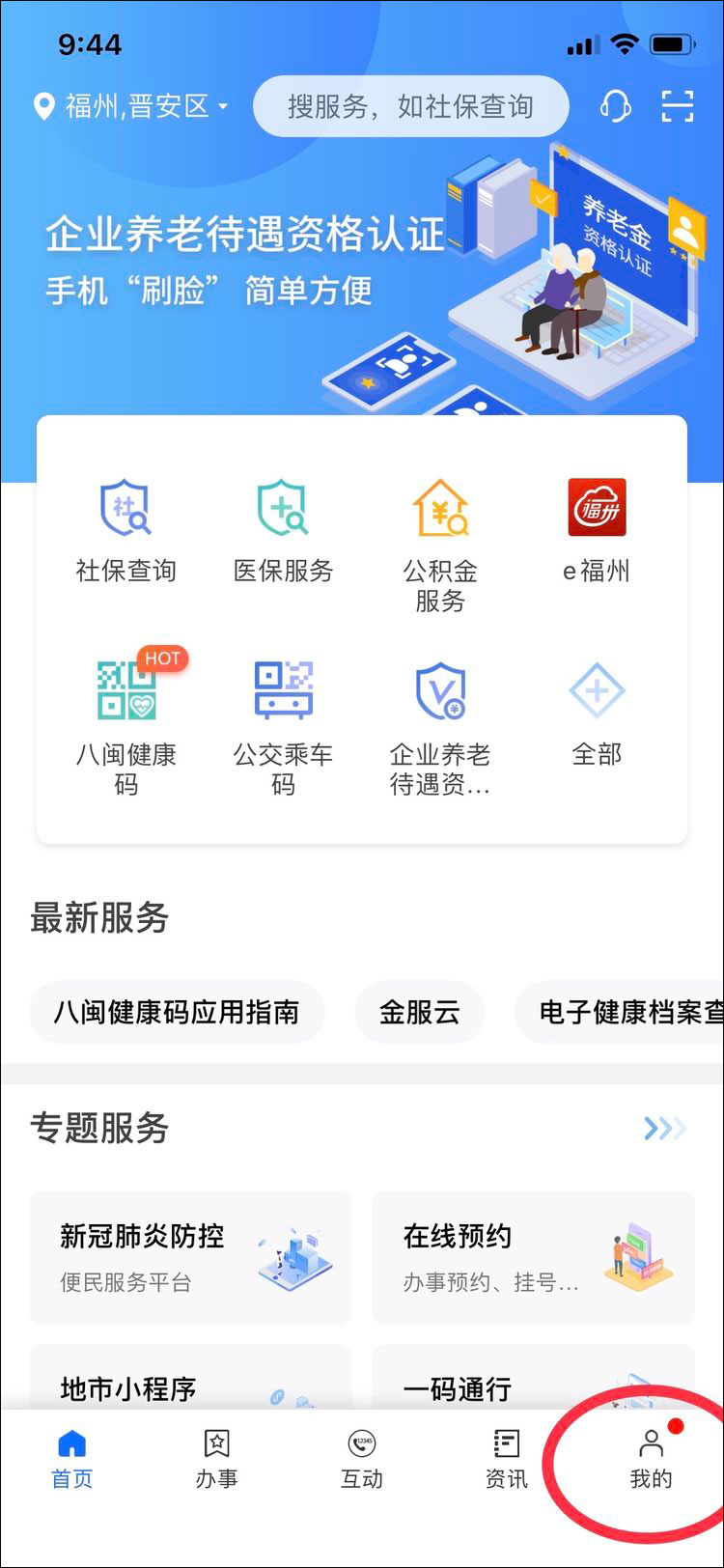Open the 在线预约 booking card
This screenshot has width=724, height=1568.
click(532, 1257)
